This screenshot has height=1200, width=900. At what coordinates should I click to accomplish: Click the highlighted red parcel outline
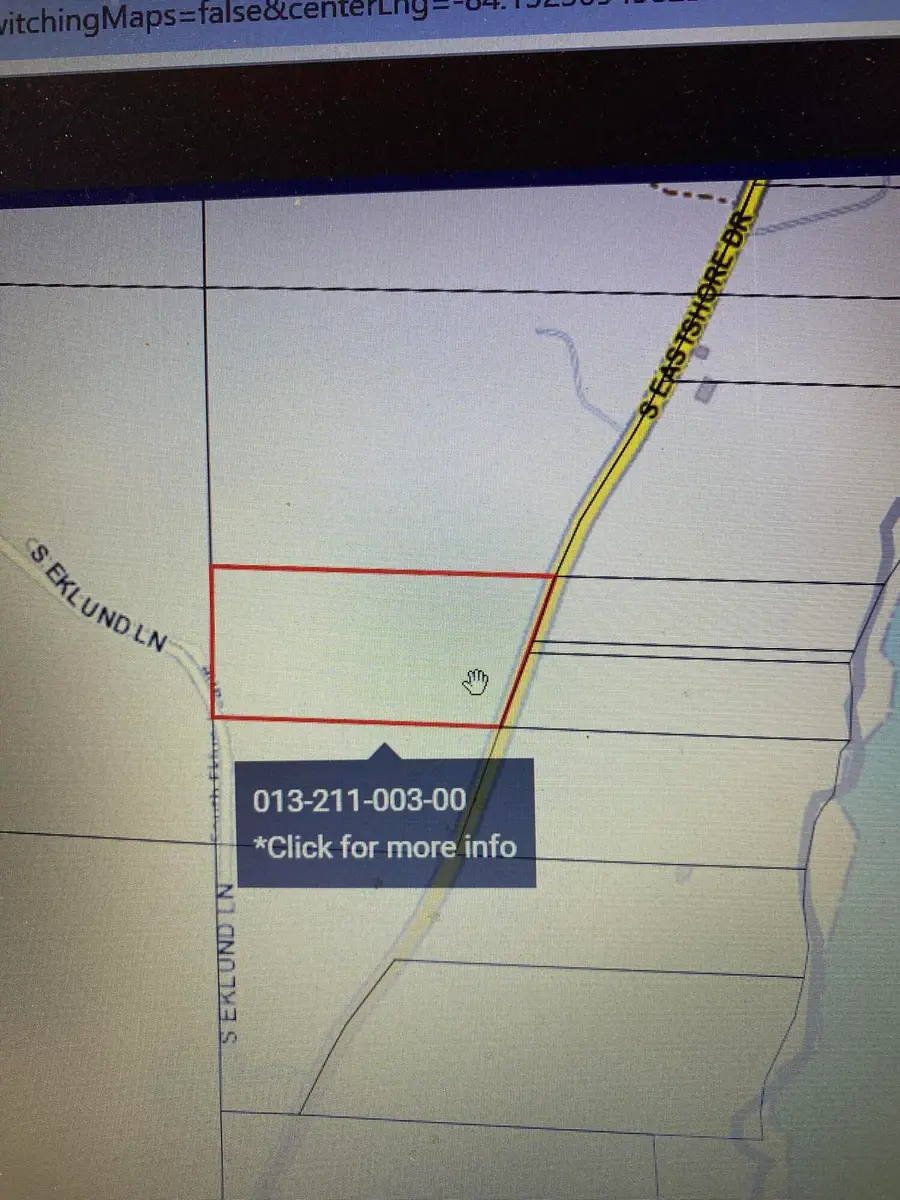380,643
